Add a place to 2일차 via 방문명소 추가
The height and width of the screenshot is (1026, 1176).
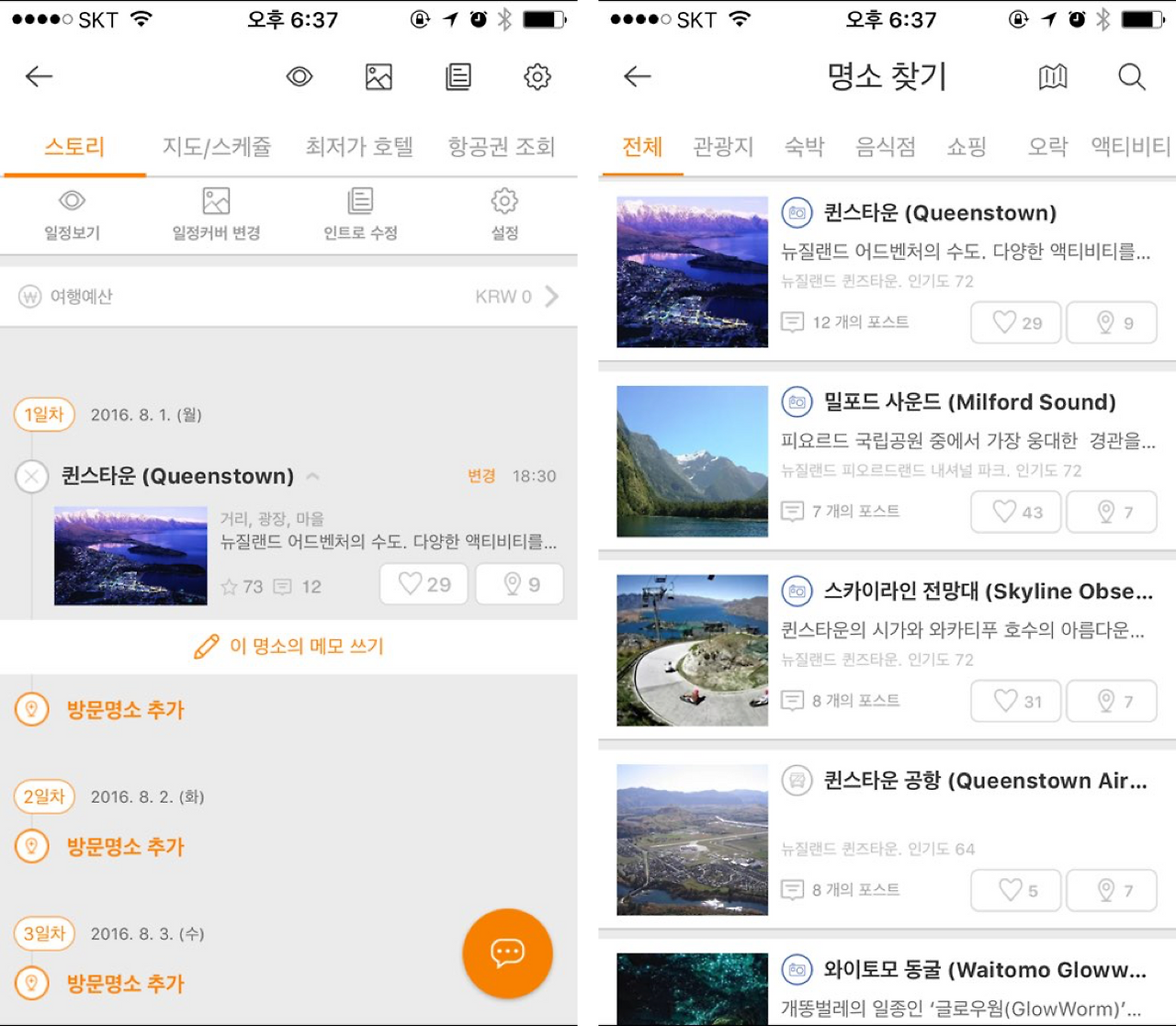(x=99, y=846)
